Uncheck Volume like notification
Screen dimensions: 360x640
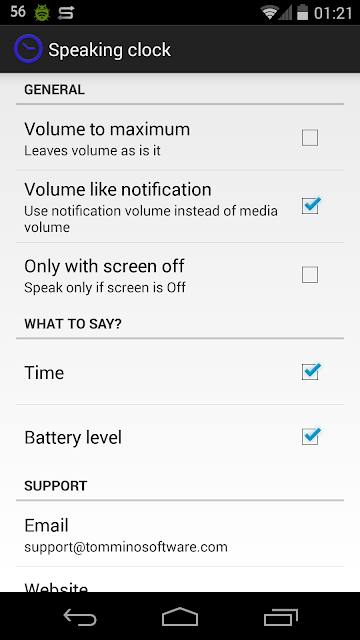pyautogui.click(x=311, y=205)
